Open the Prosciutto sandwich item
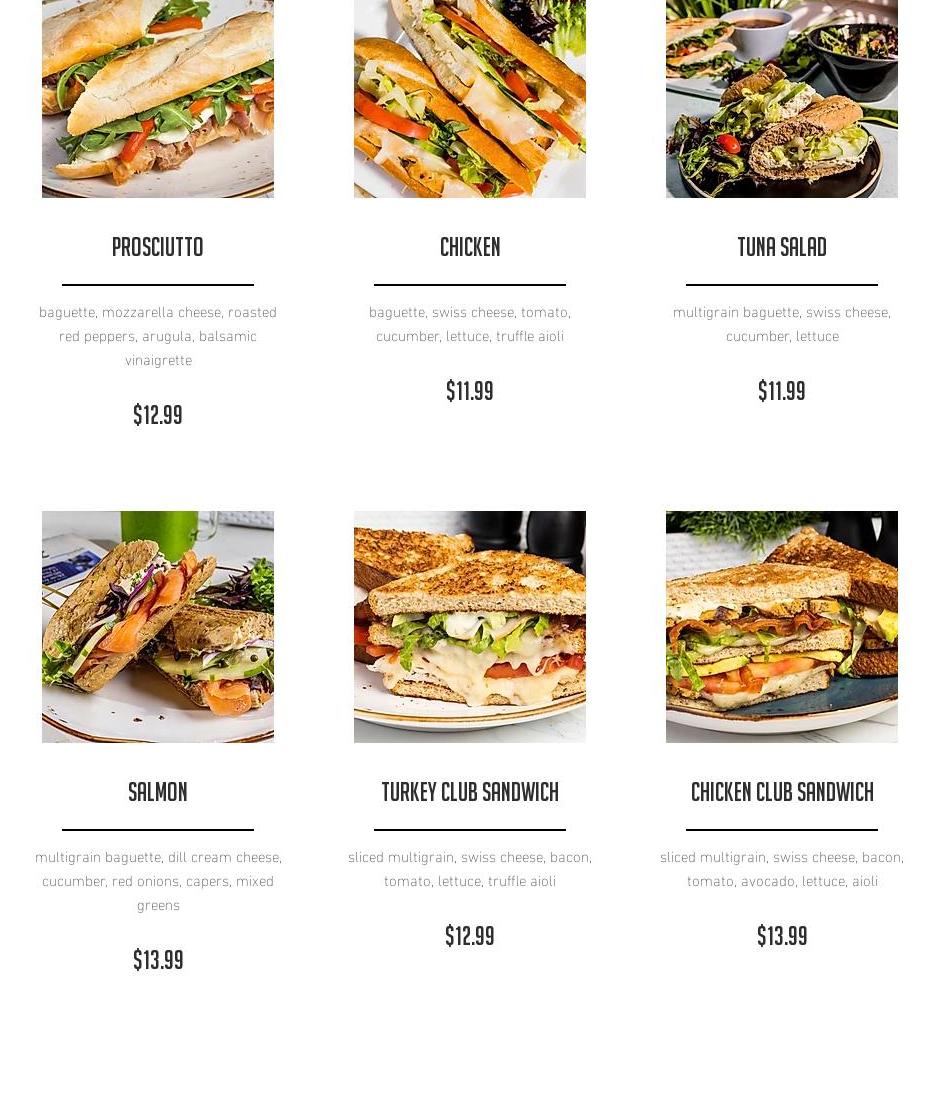 click(x=157, y=247)
